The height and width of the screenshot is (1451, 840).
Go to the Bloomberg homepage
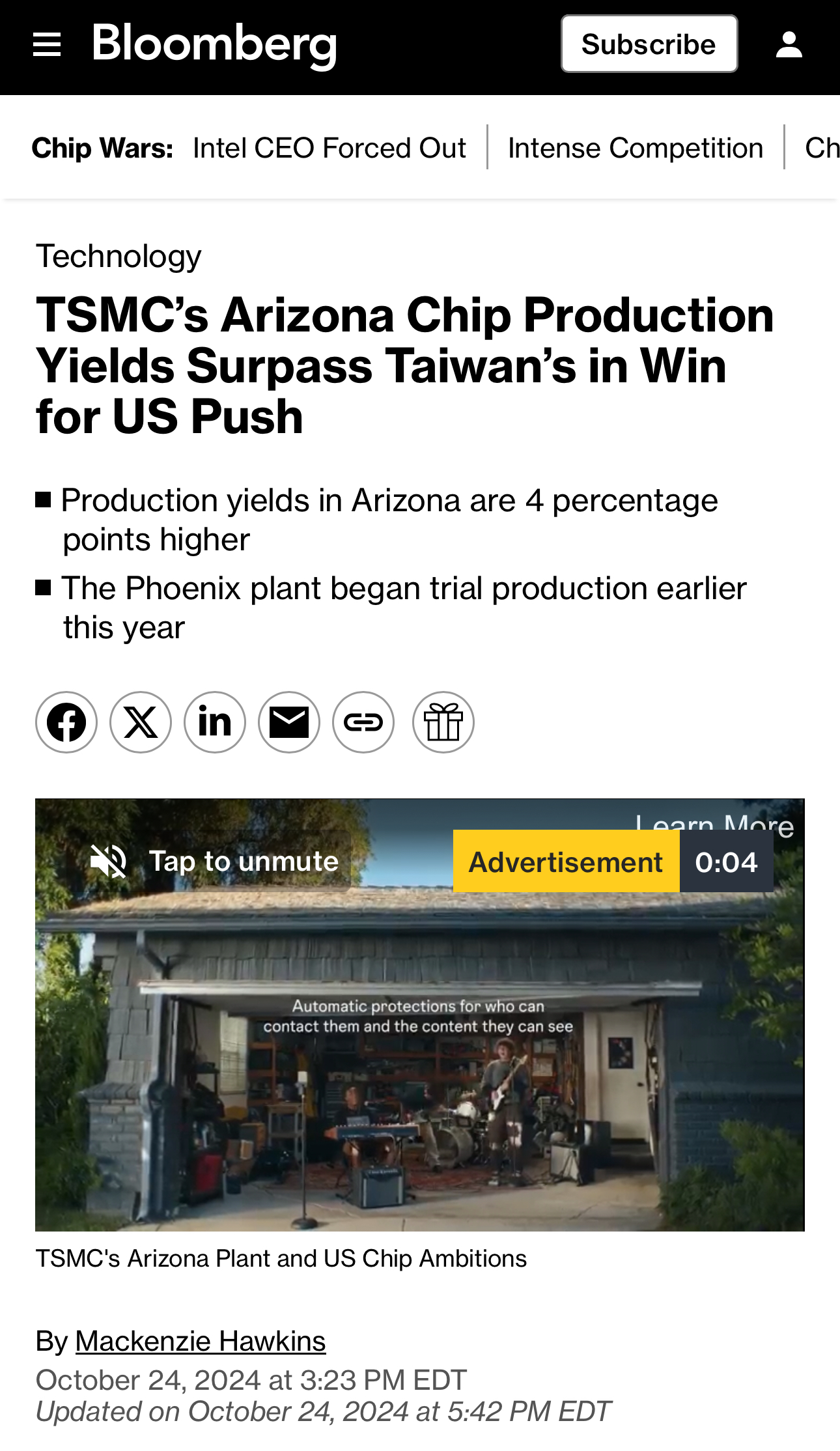pyautogui.click(x=214, y=45)
